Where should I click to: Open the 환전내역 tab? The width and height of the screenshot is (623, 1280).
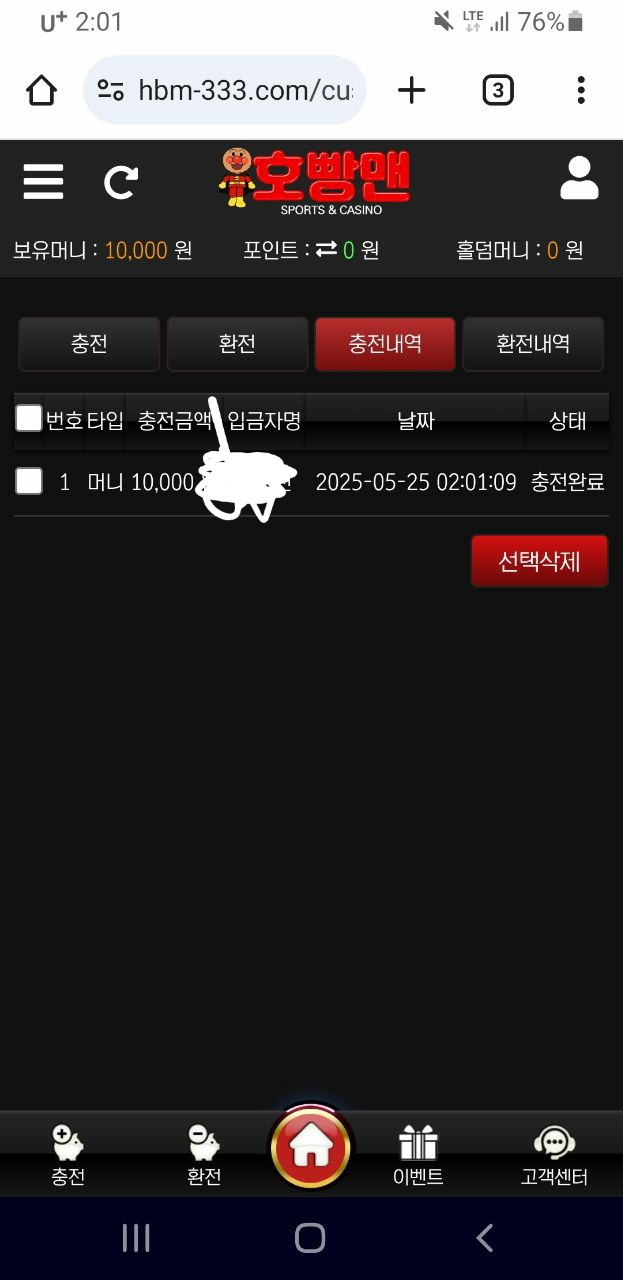(533, 344)
